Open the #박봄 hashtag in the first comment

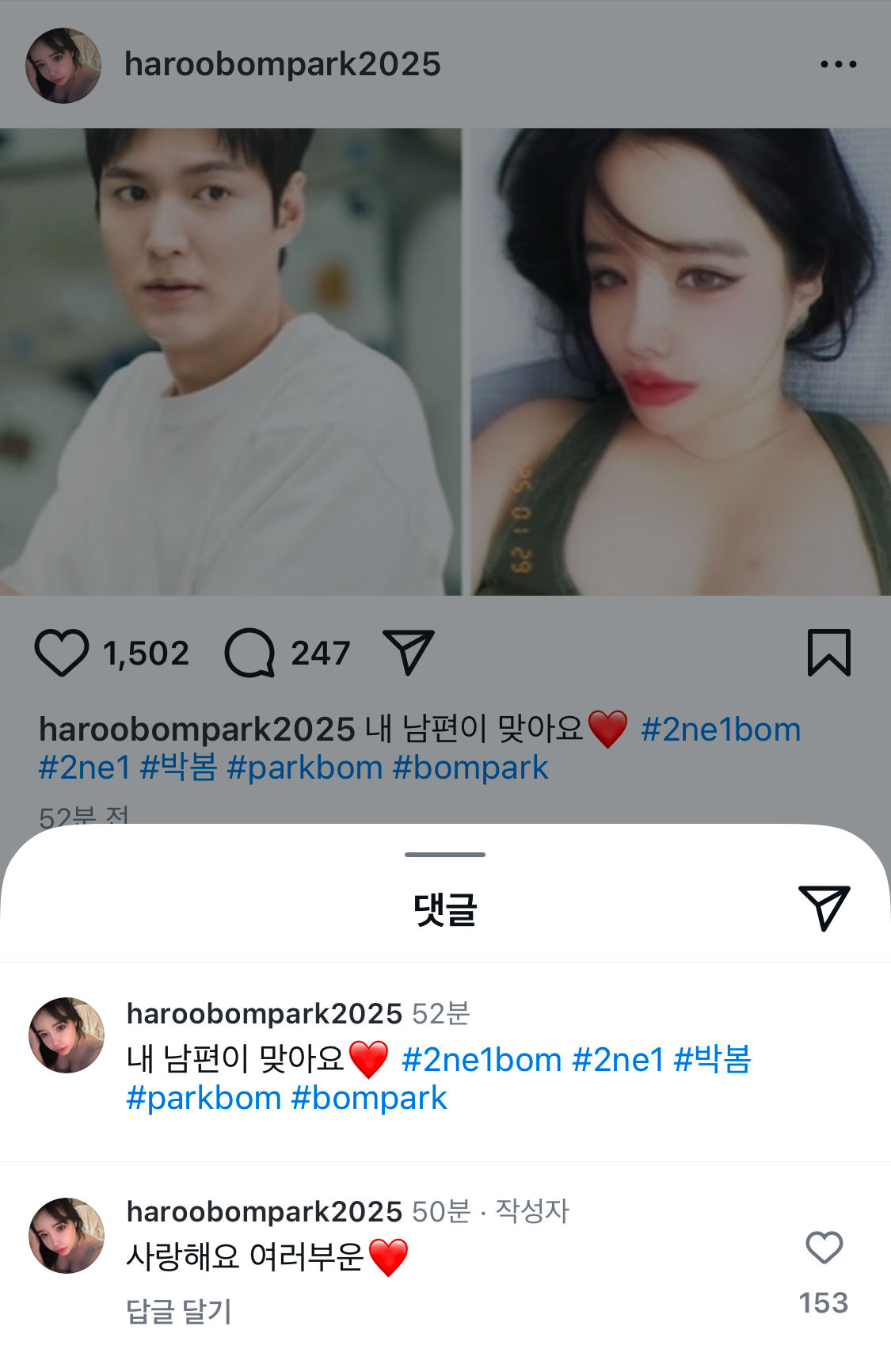[x=711, y=1059]
